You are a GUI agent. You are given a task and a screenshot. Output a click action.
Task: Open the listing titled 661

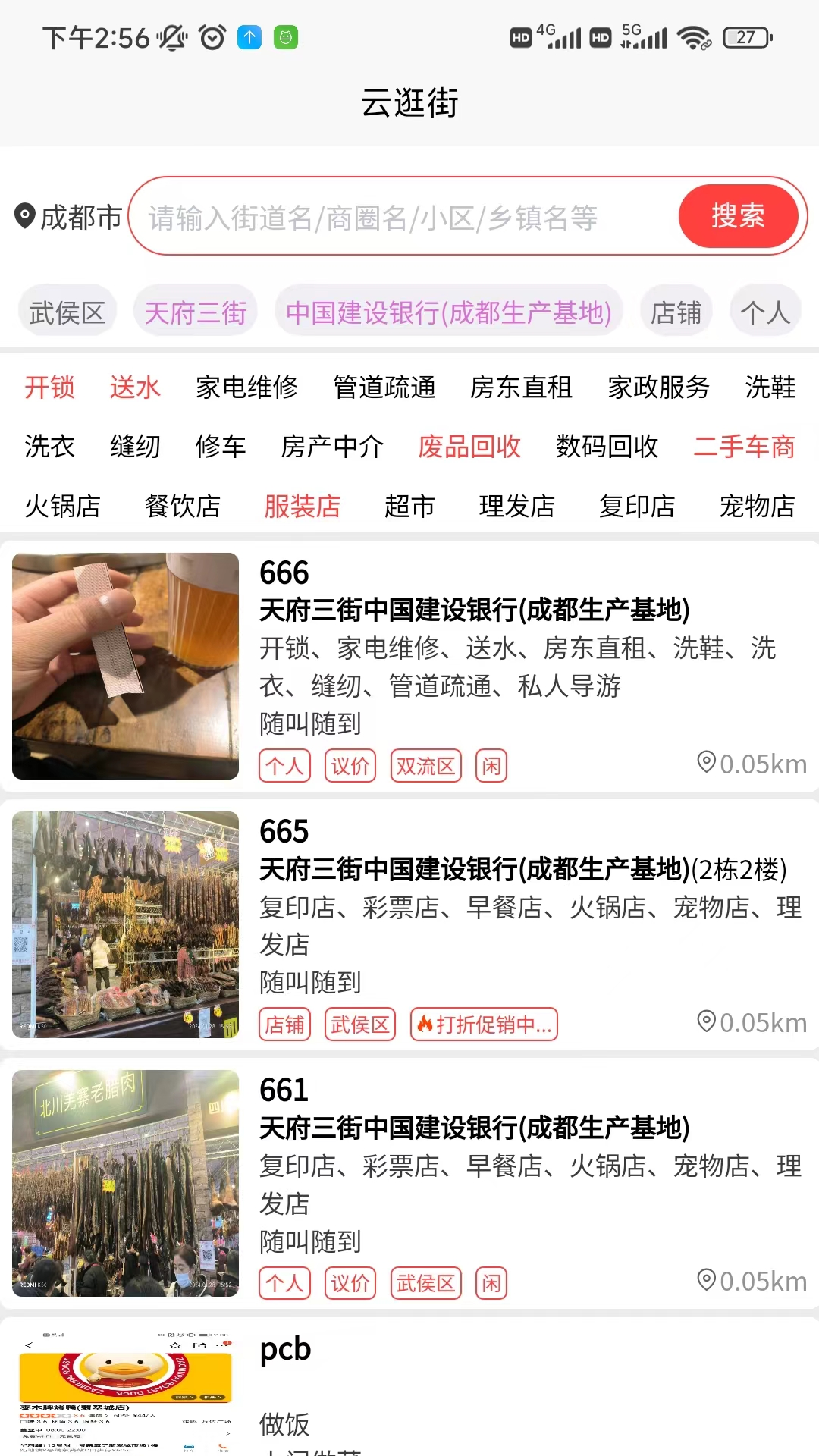pos(409,1184)
